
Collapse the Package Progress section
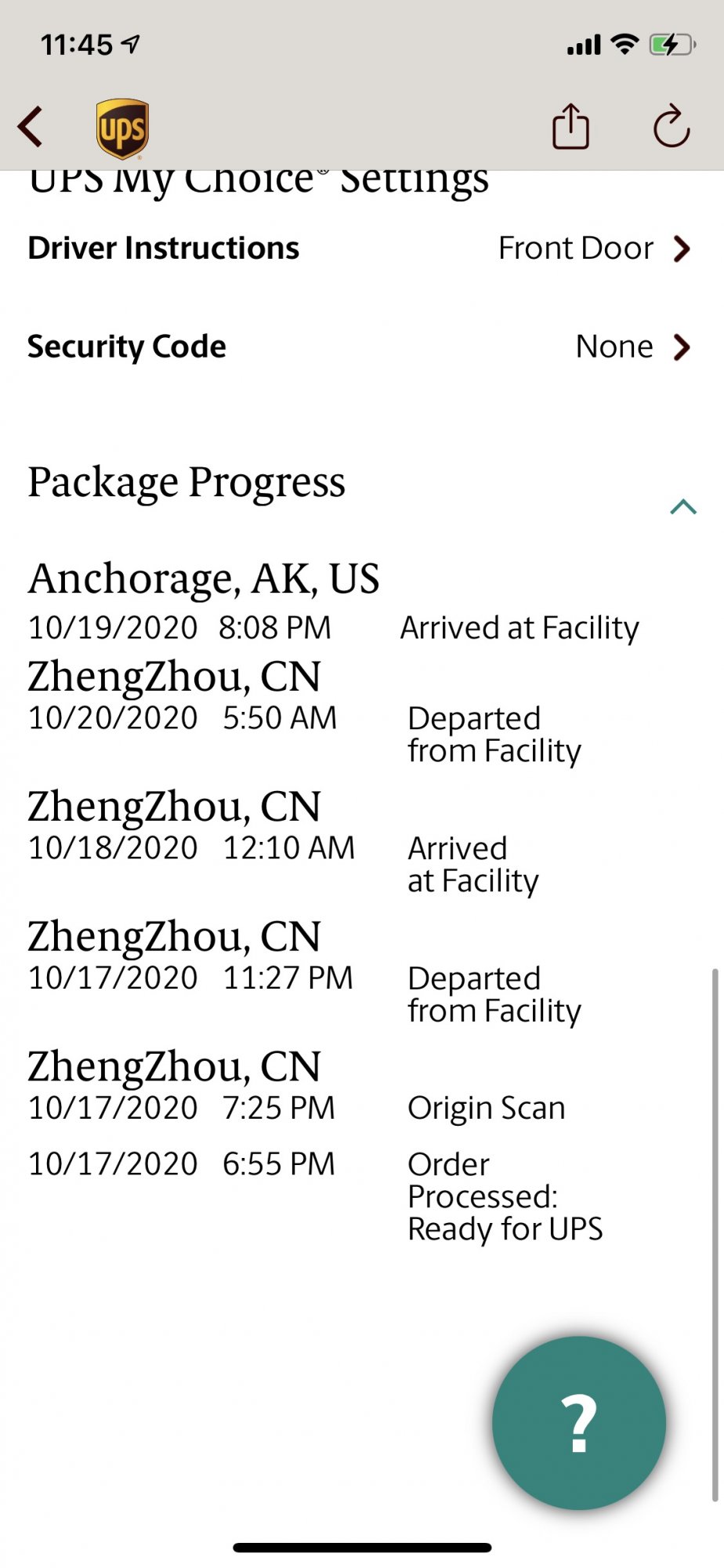tap(683, 506)
